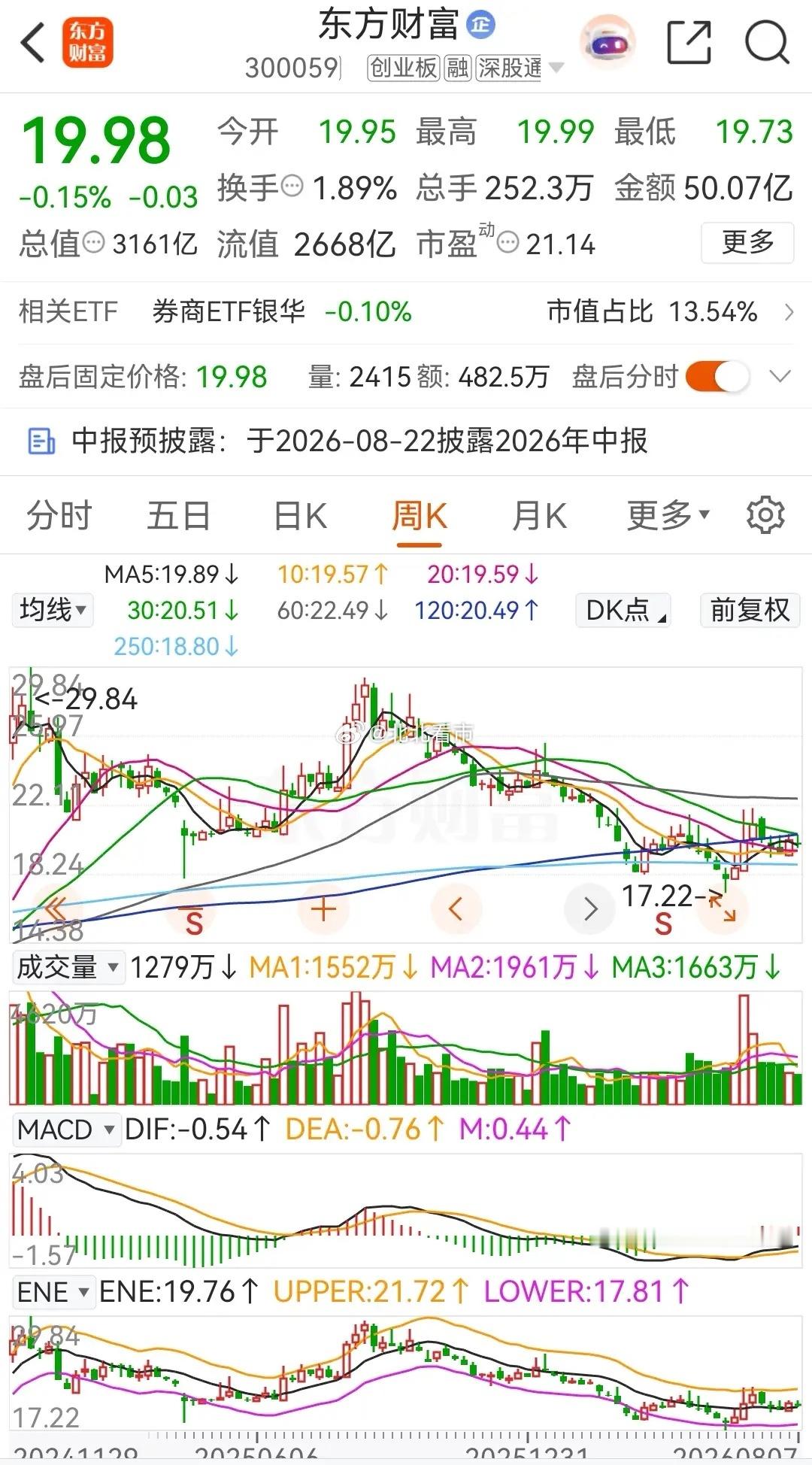The height and width of the screenshot is (1465, 812).
Task: Go back using the top-left arrow
Action: coord(33,43)
